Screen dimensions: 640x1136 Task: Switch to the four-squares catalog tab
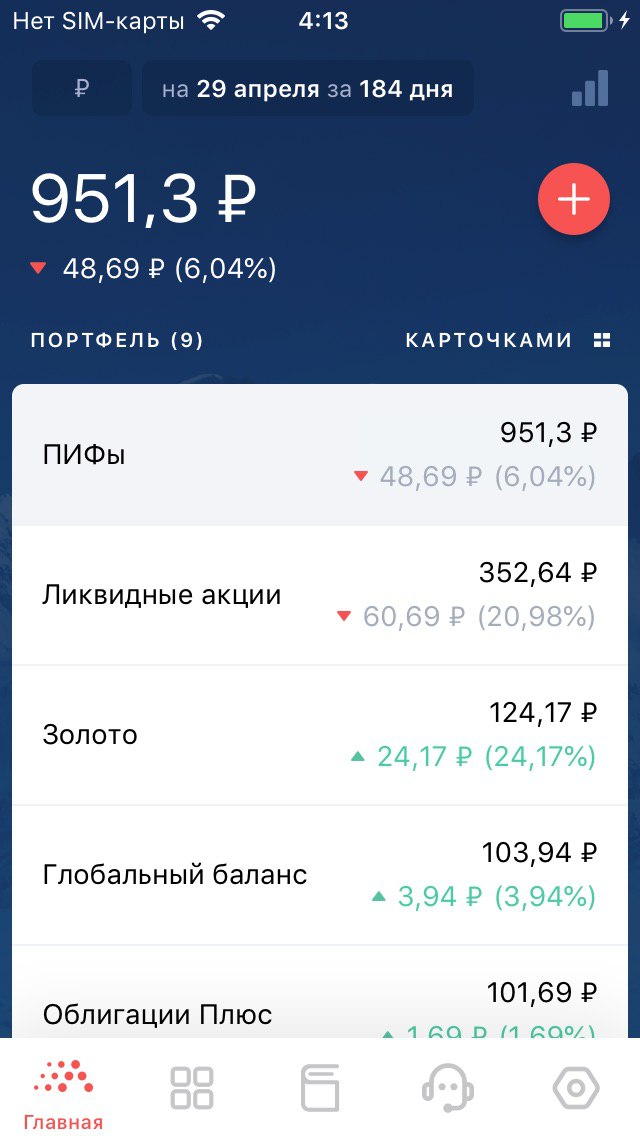(x=192, y=1088)
